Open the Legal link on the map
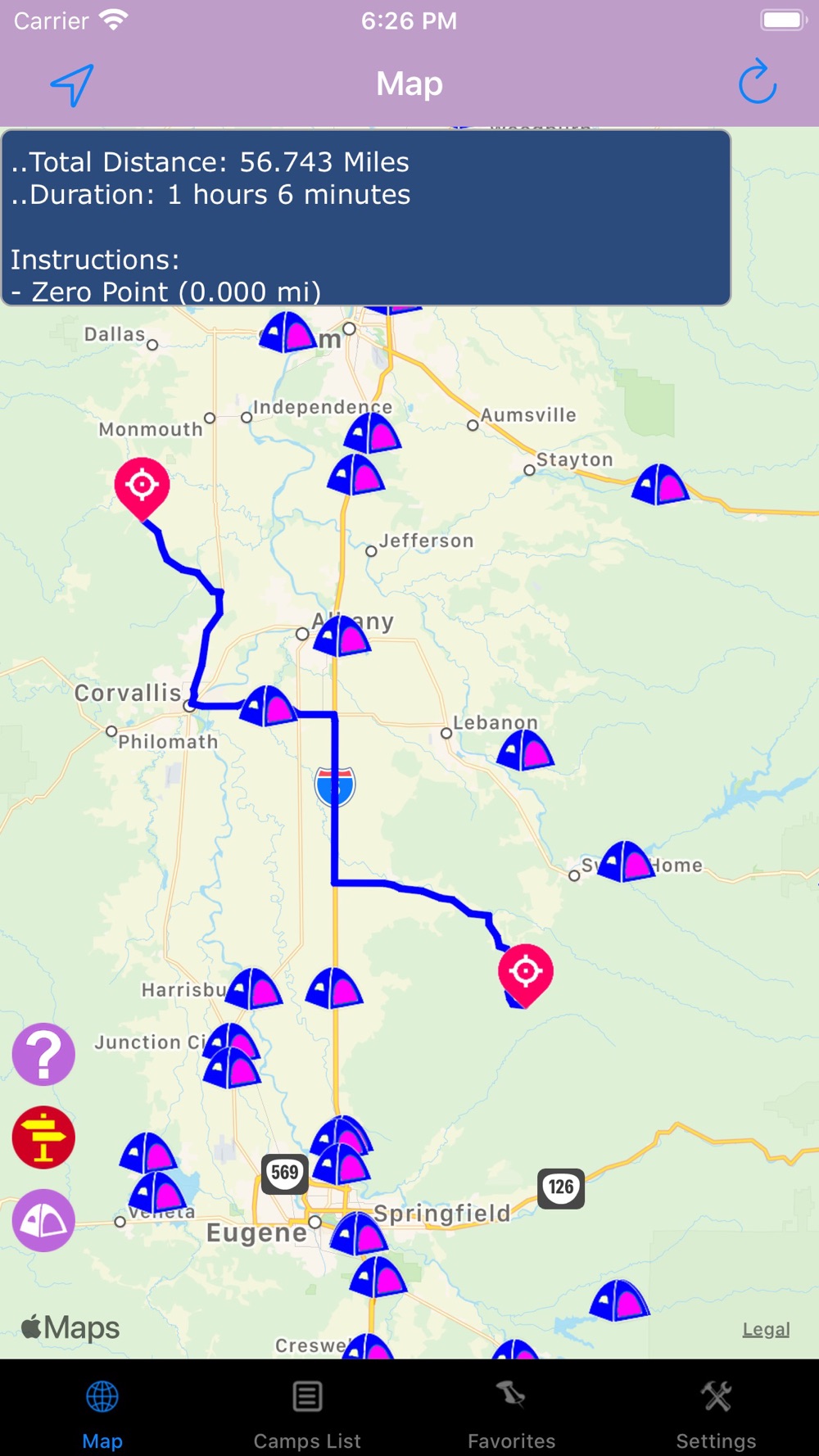The height and width of the screenshot is (1456, 819). 766,1329
